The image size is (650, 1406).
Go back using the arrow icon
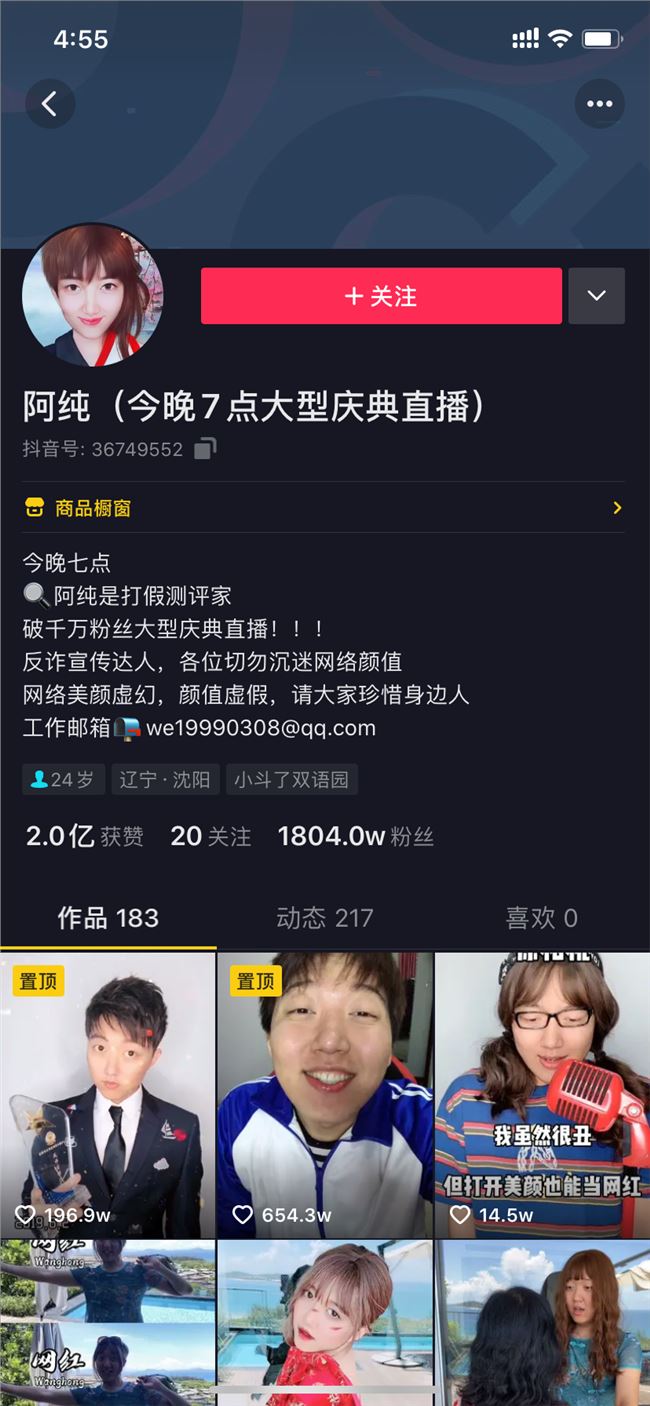pyautogui.click(x=50, y=103)
